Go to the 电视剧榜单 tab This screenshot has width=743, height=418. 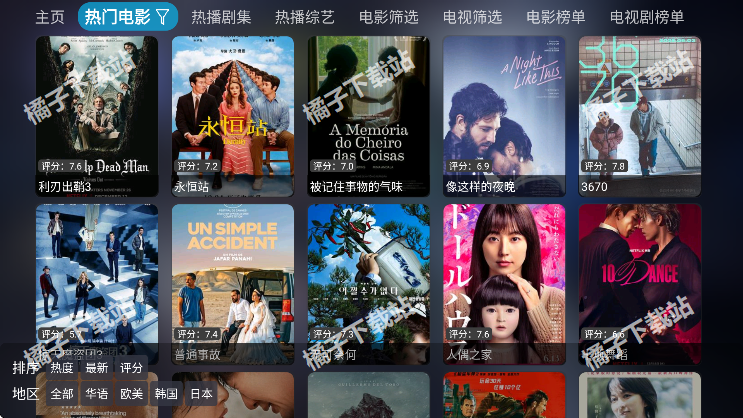click(x=647, y=17)
